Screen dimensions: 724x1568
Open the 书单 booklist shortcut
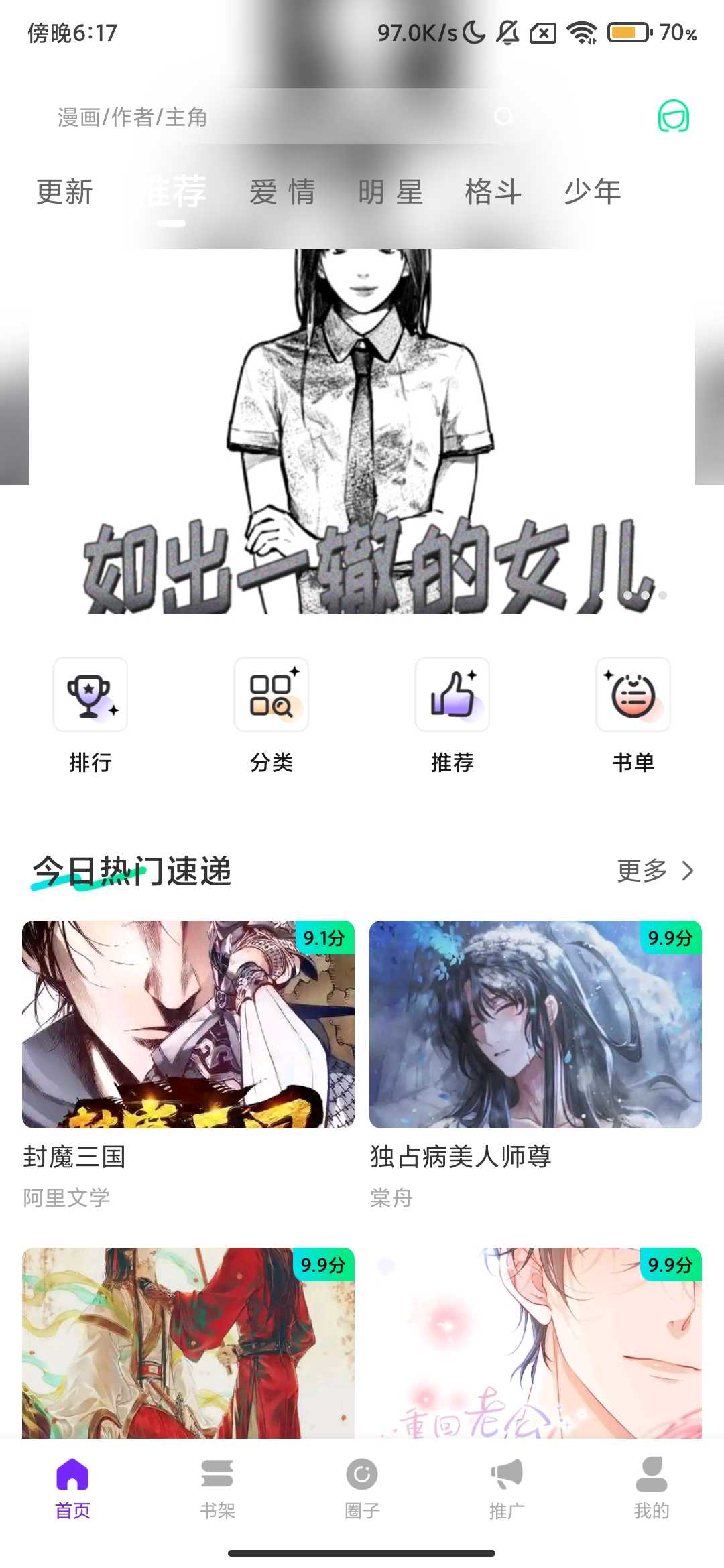[633, 715]
